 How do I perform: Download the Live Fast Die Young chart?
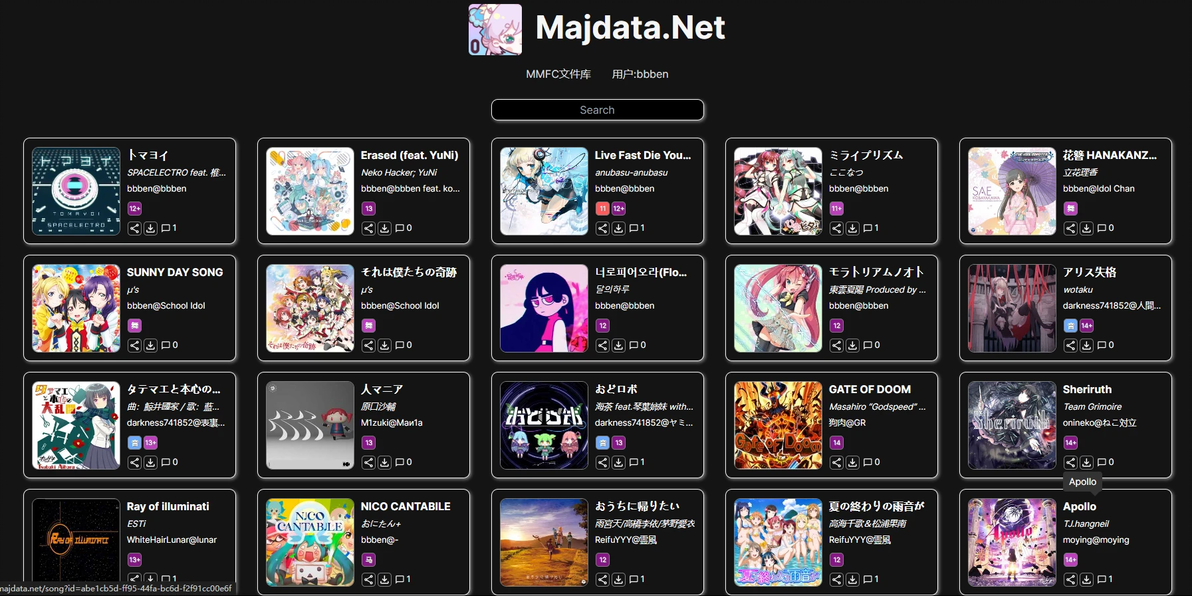618,228
